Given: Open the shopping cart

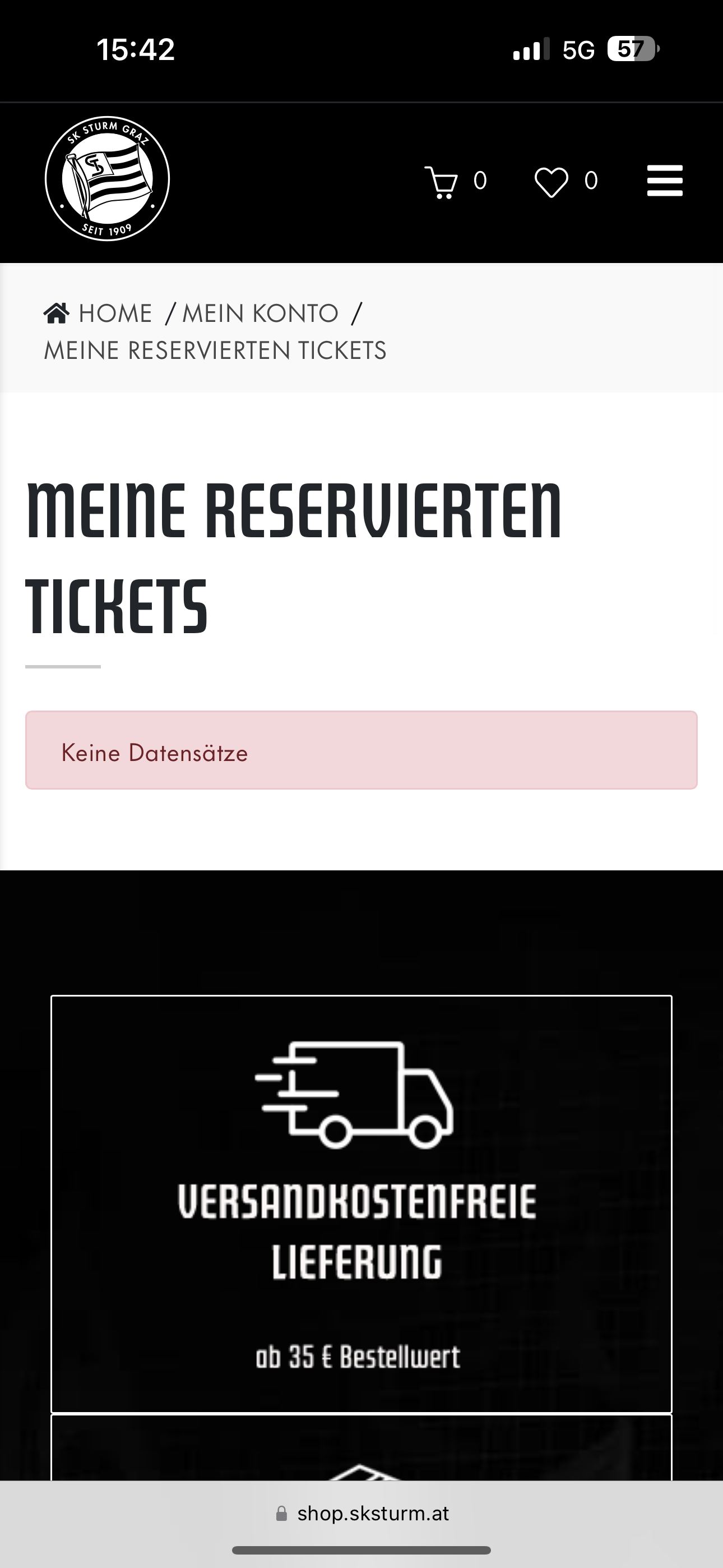Looking at the screenshot, I should coord(442,181).
